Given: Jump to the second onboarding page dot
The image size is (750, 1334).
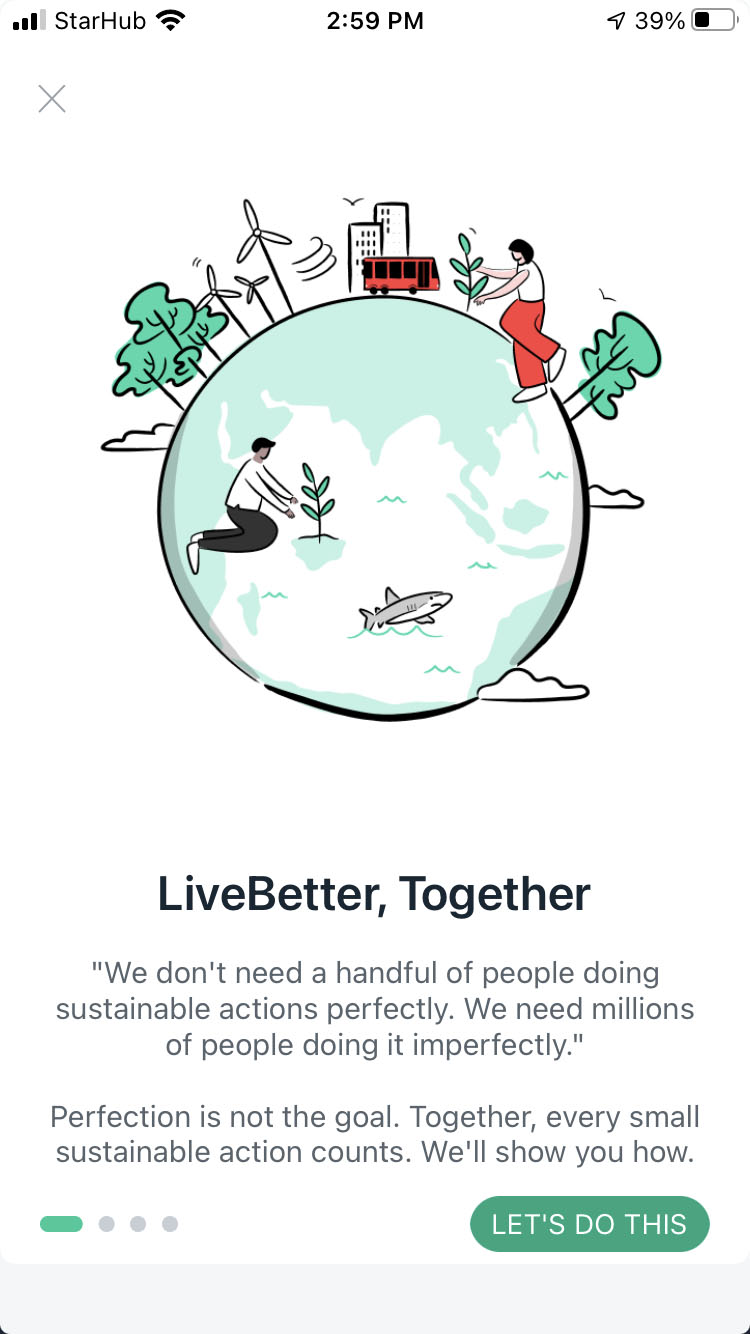Looking at the screenshot, I should click(107, 1224).
